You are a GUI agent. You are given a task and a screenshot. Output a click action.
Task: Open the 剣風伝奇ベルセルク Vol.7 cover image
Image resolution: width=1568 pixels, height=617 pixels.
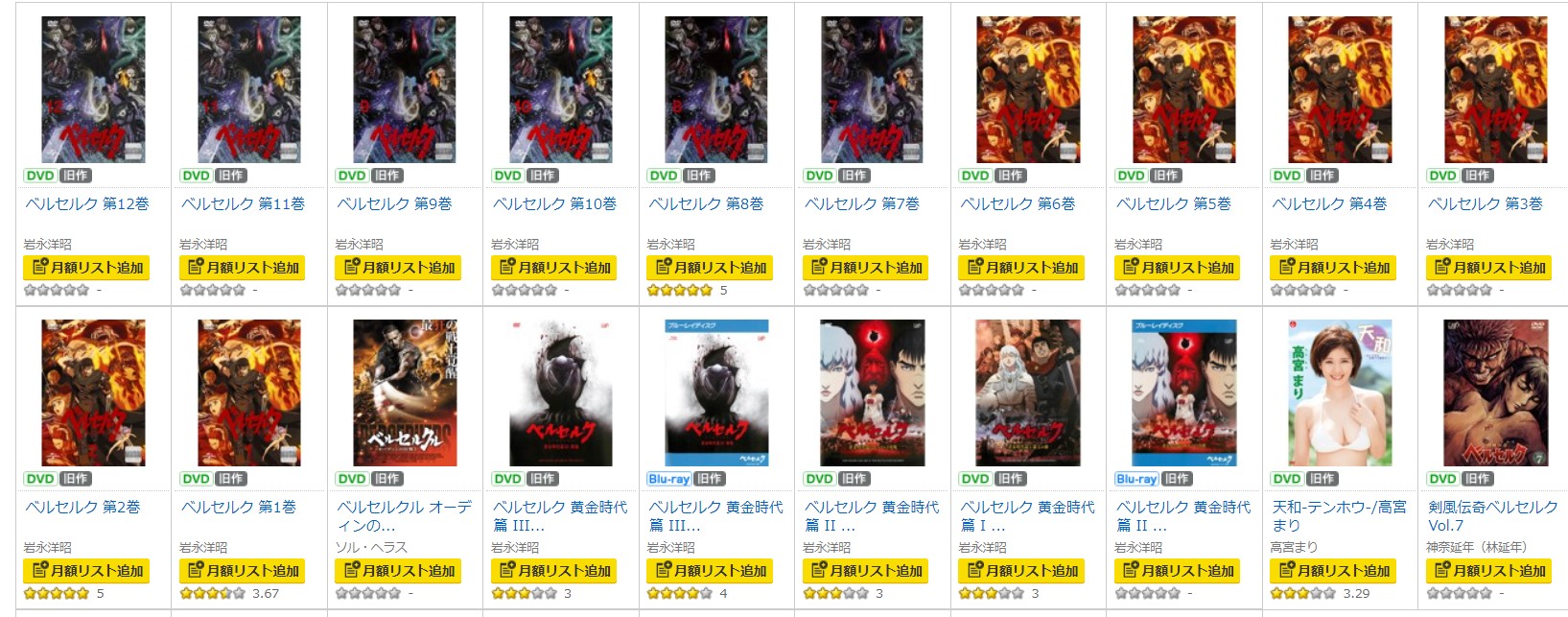coord(1496,392)
